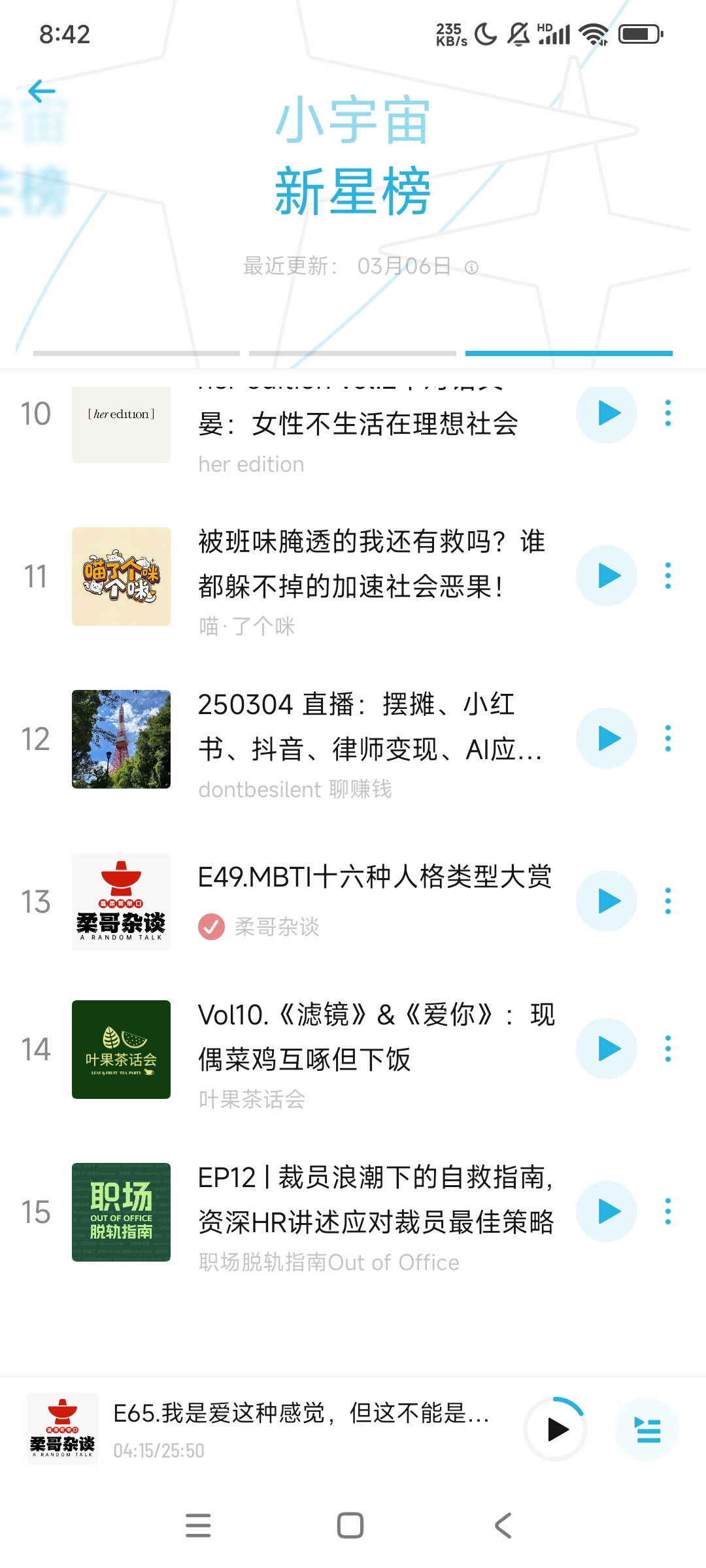Open more options for E49.MBTI episode

(x=667, y=901)
